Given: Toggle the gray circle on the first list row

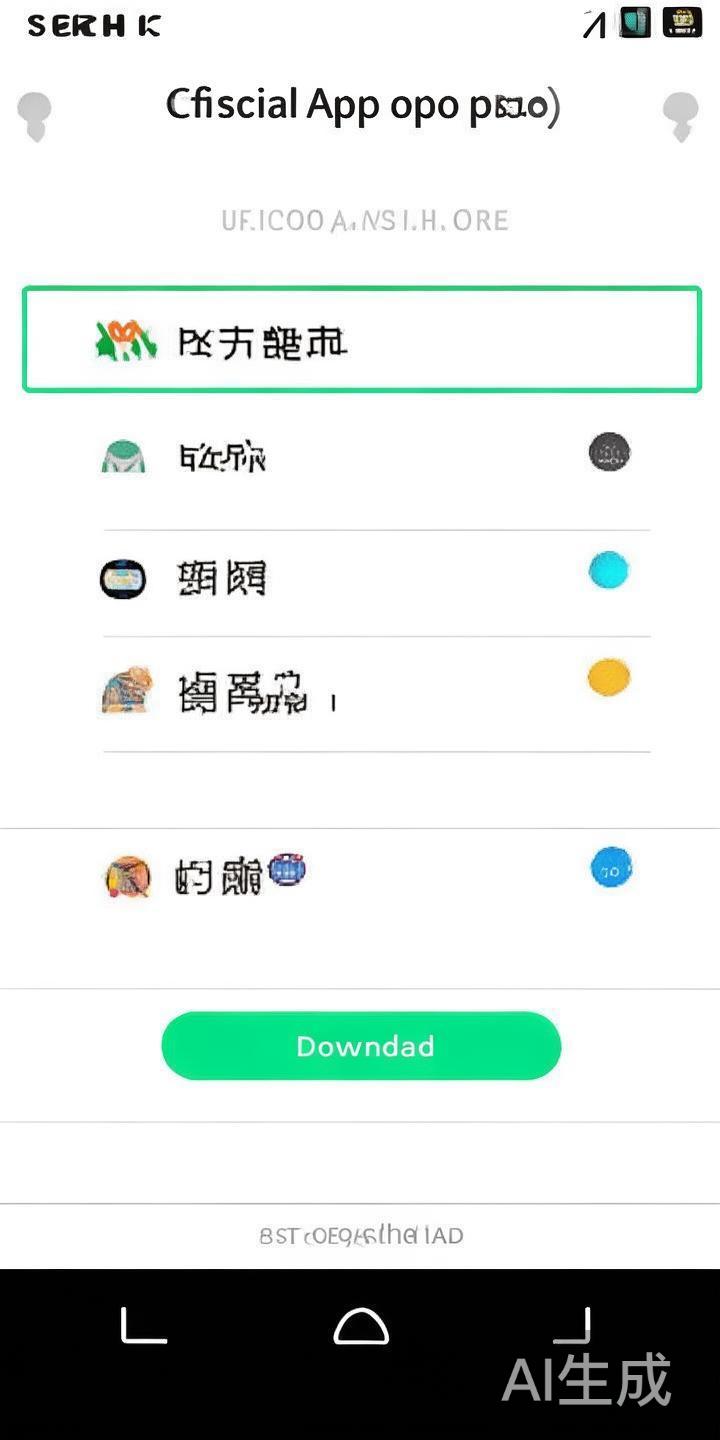Looking at the screenshot, I should [609, 452].
